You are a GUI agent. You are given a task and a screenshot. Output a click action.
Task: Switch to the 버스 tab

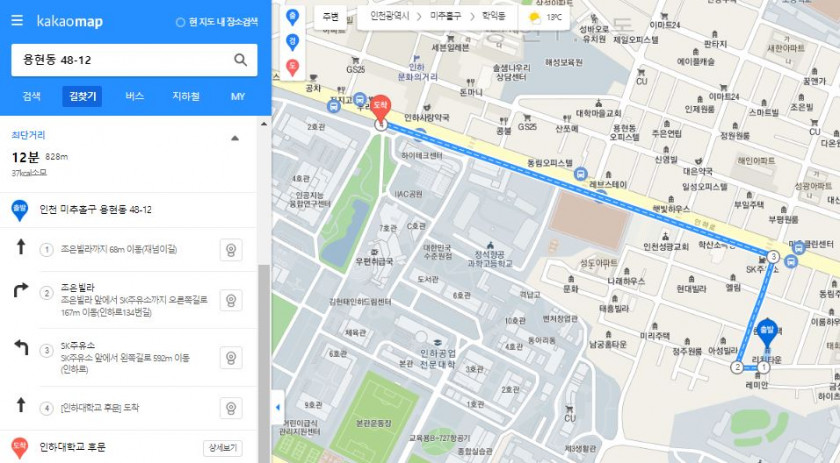135,97
